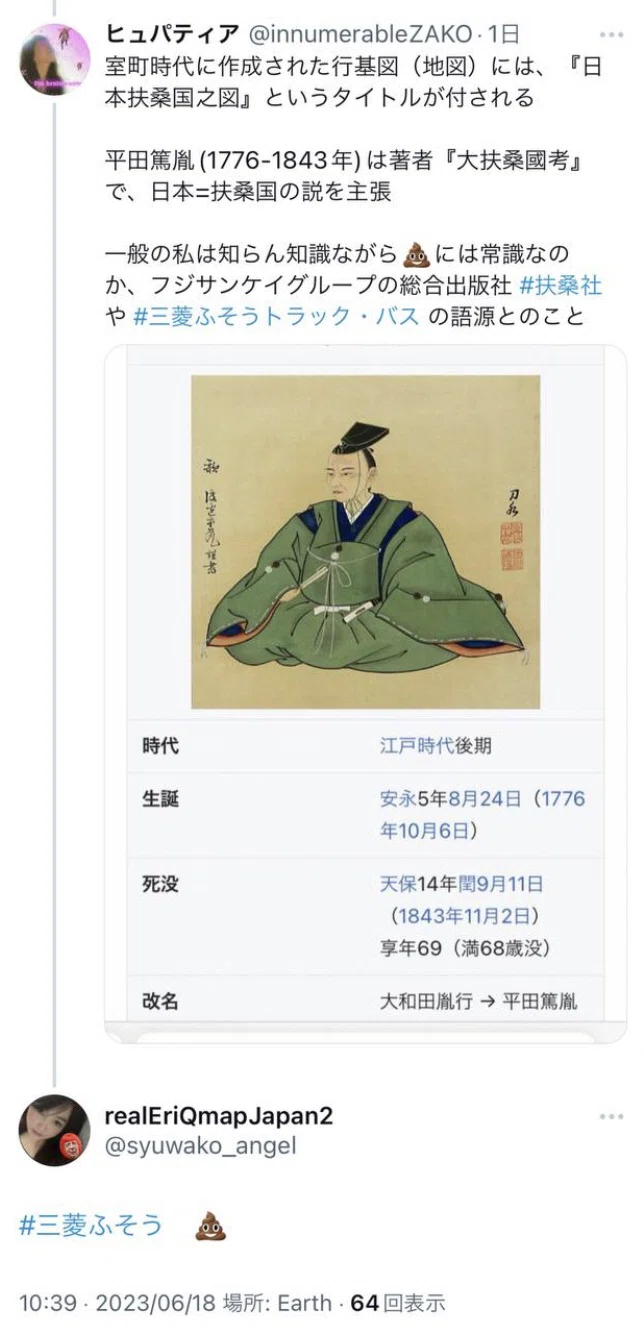Open ヒュパティア's profile avatar
This screenshot has width=644, height=1333.
click(55, 59)
